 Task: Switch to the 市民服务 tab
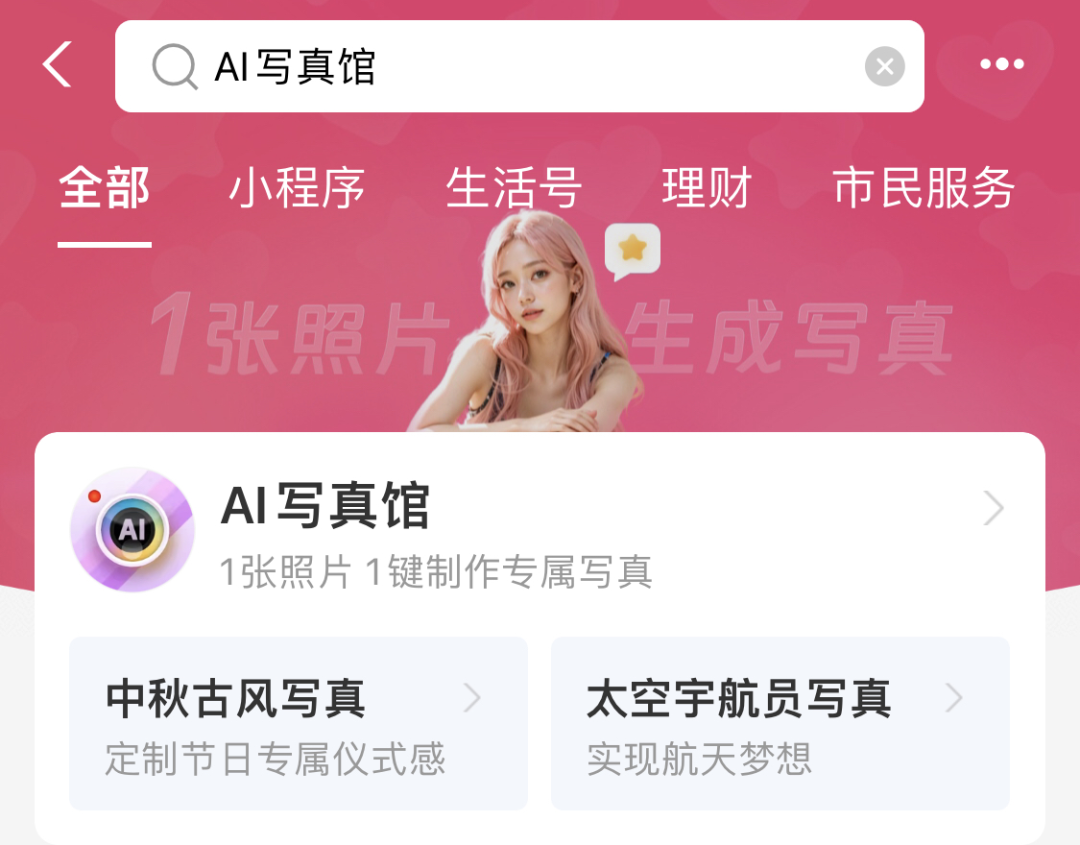click(923, 189)
